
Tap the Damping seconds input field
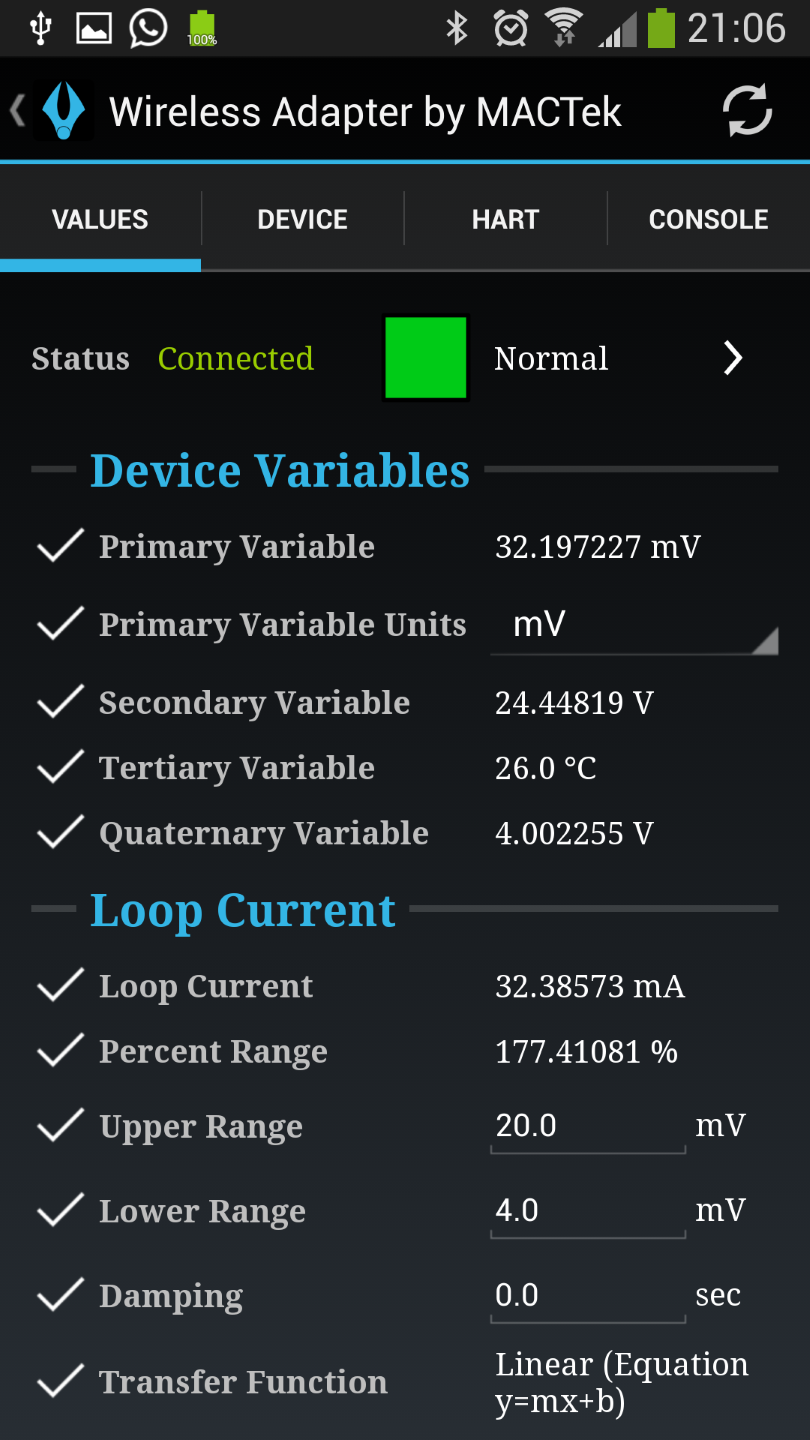(587, 1296)
